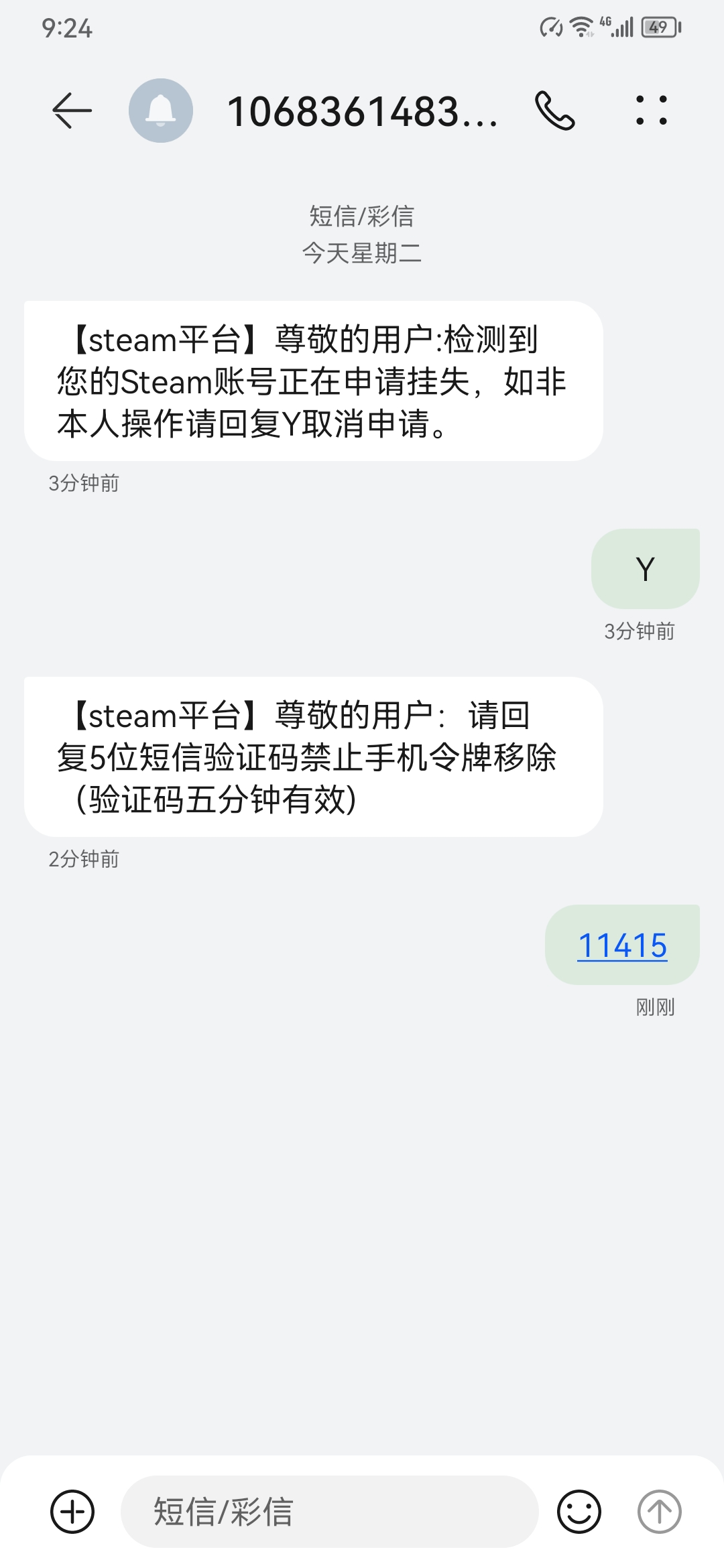Open the sender's contact avatar

pyautogui.click(x=161, y=111)
